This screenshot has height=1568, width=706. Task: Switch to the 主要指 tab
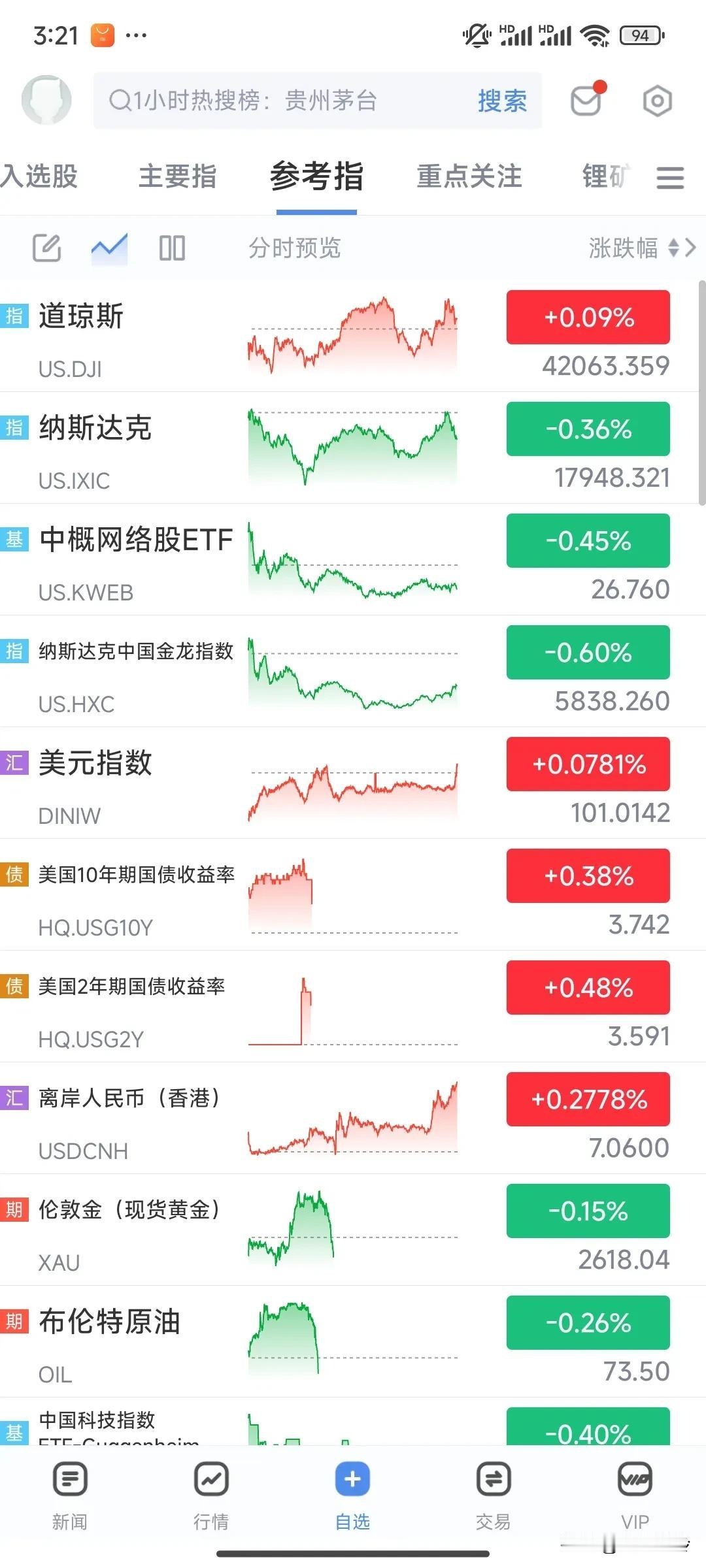(x=177, y=176)
